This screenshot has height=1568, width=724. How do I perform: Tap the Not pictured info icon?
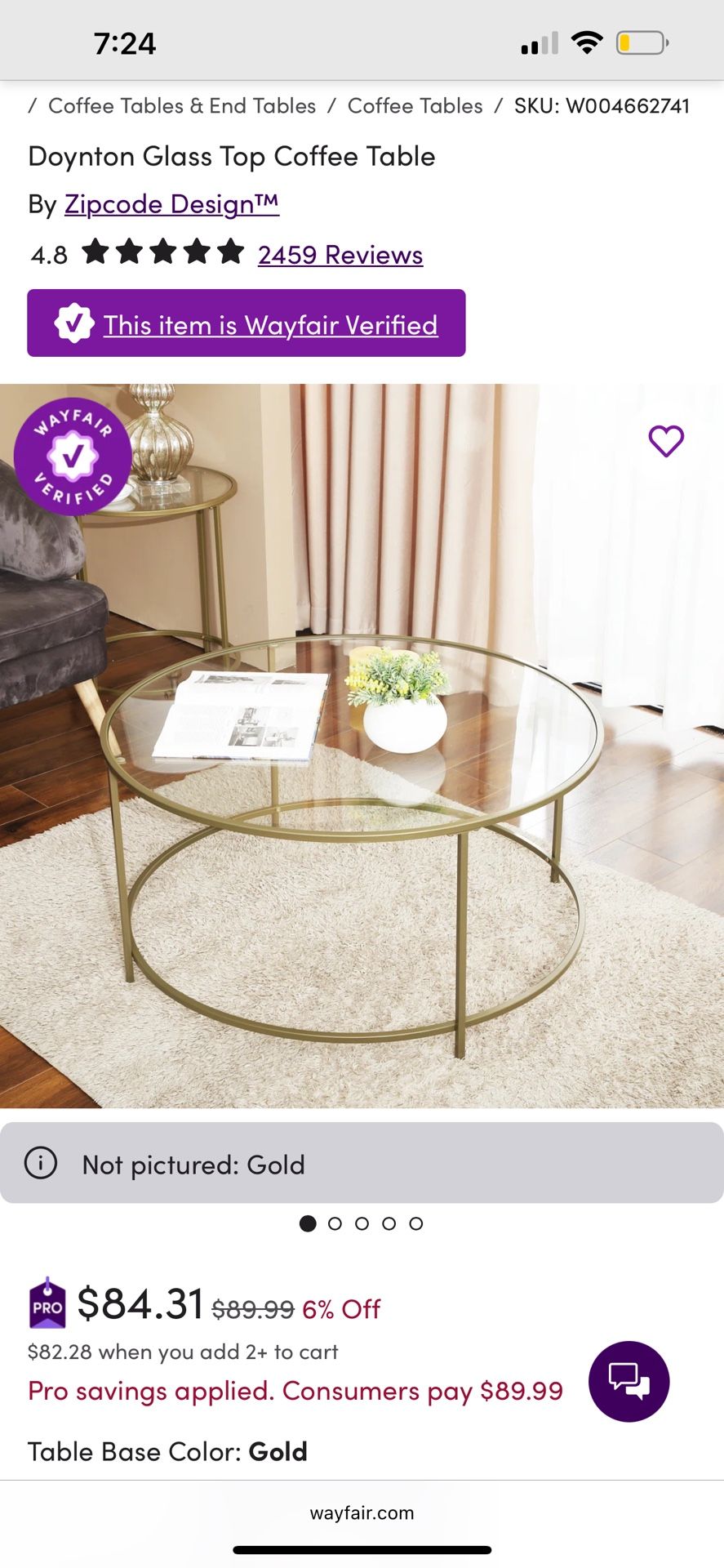click(41, 1162)
